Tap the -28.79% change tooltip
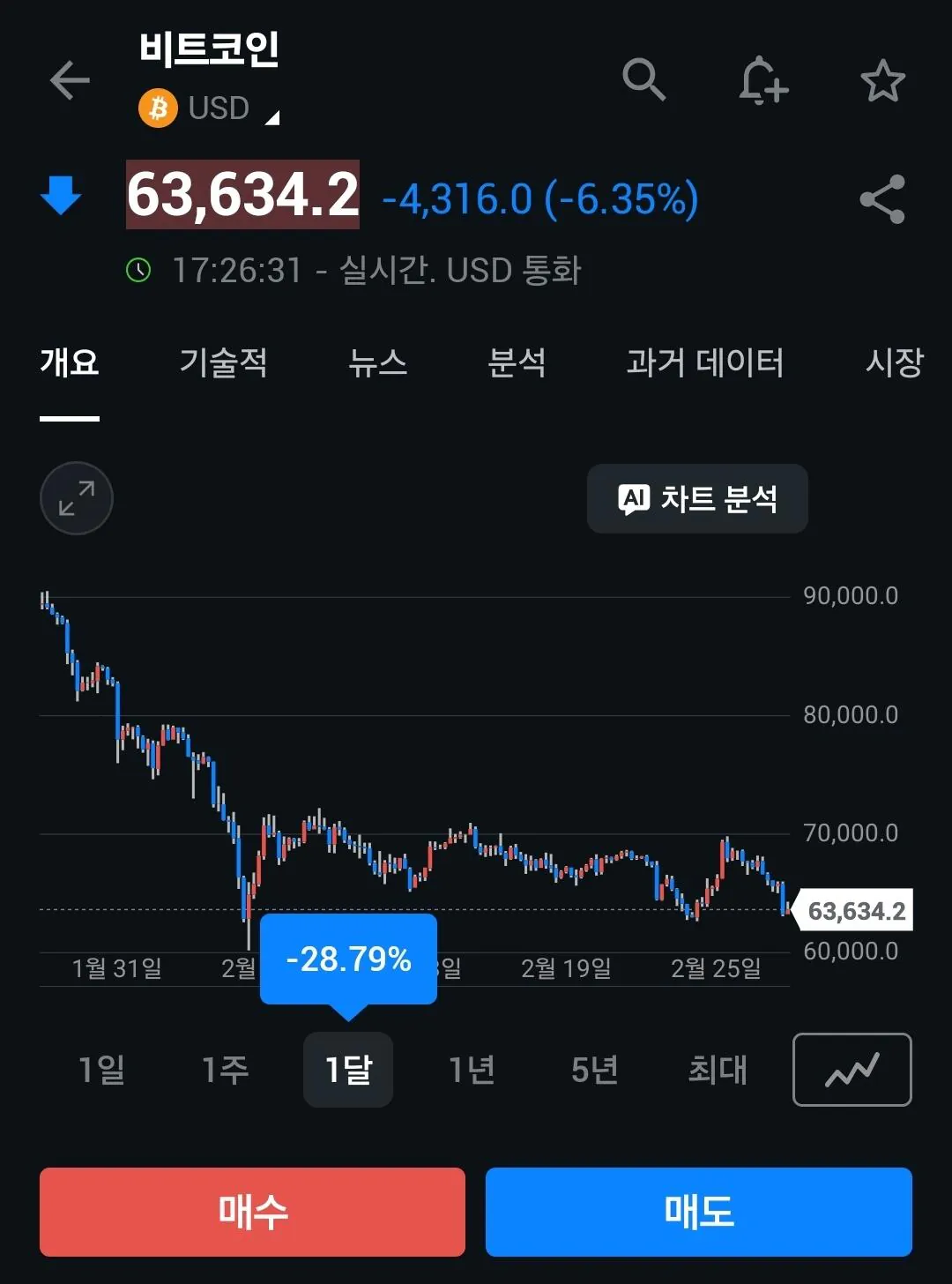The image size is (952, 1284). (x=349, y=959)
